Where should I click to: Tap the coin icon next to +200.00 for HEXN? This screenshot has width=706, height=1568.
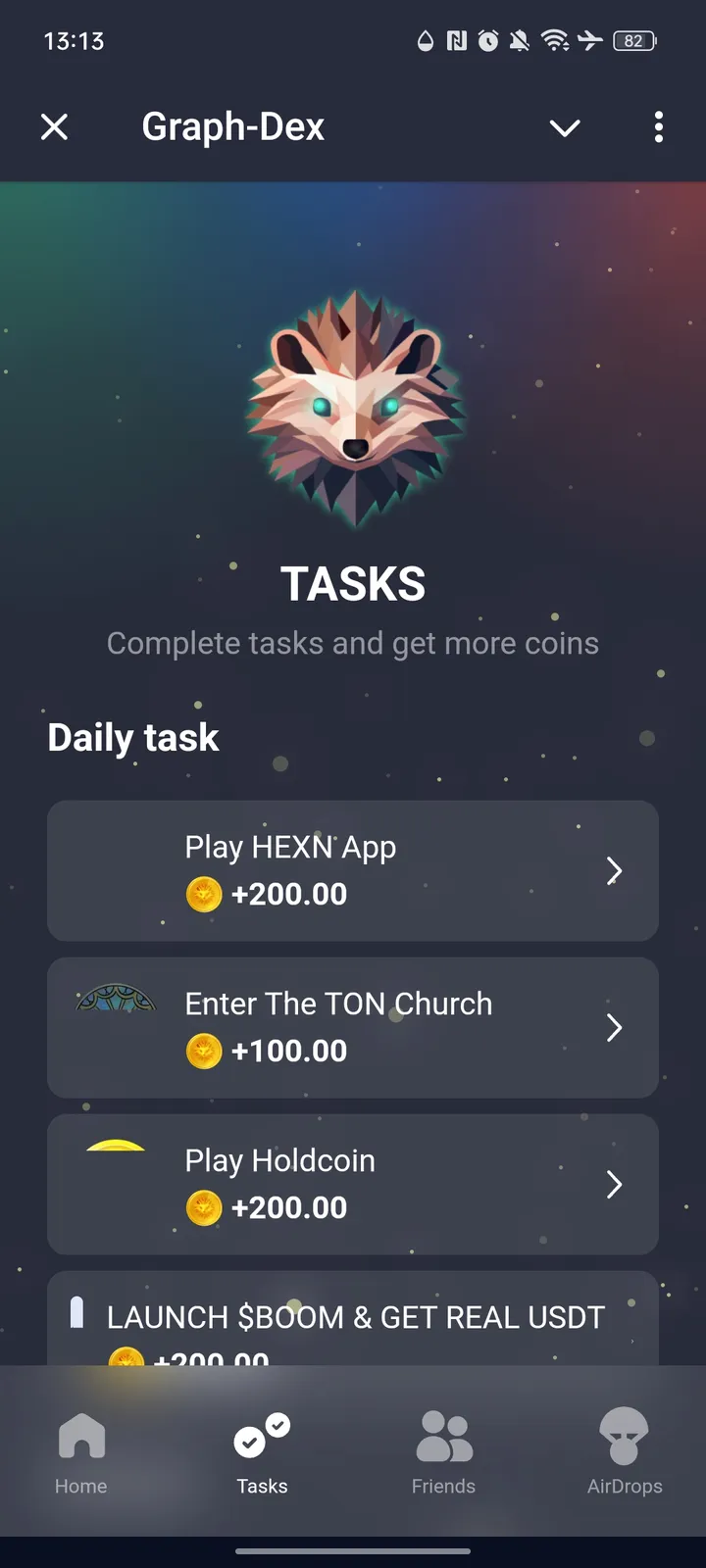point(204,894)
